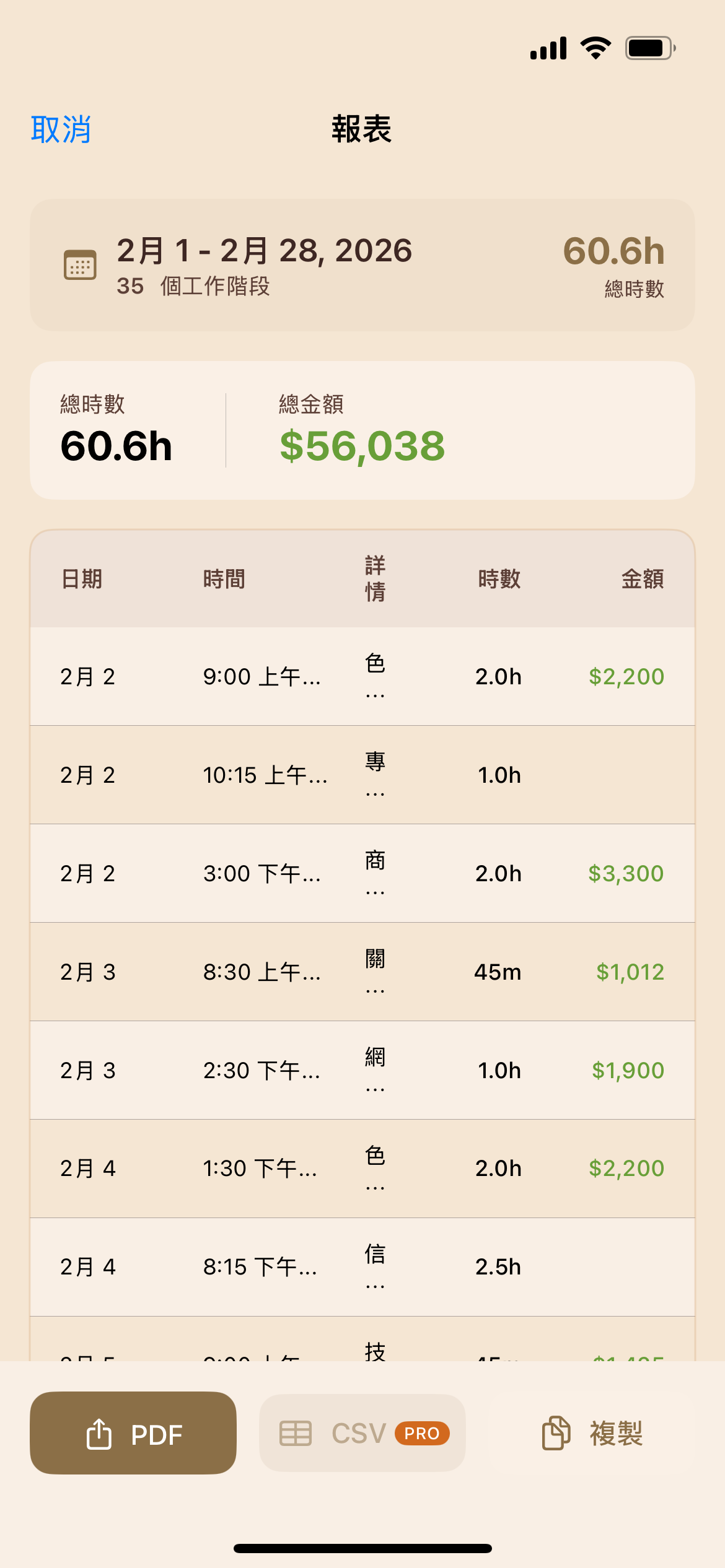Expand the 詳情 text on the 2月 3 45m row
Viewport: 725px width, 1568px height.
375,972
